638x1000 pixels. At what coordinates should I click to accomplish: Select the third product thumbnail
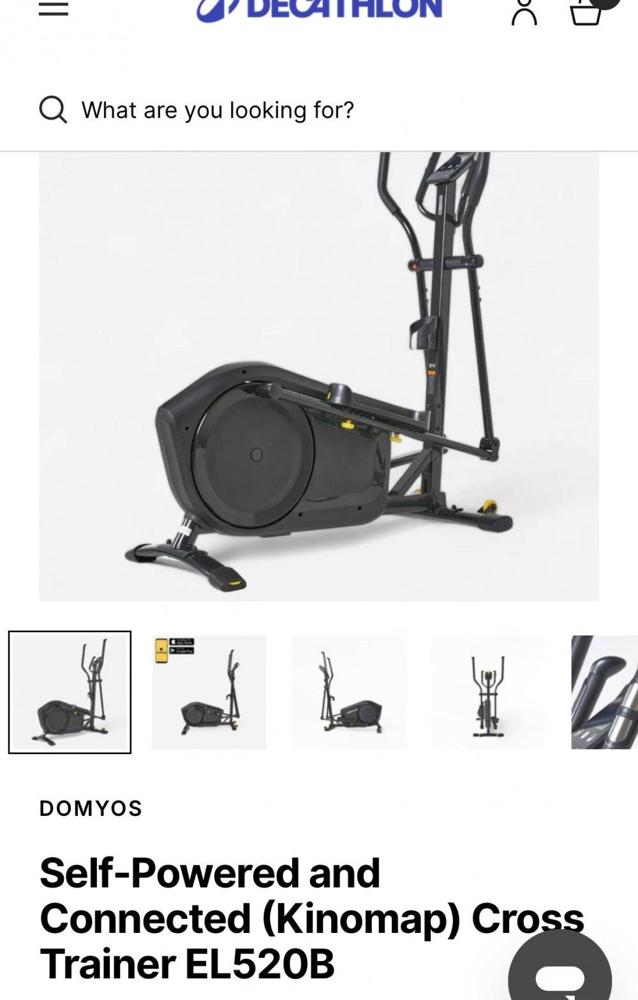point(348,692)
